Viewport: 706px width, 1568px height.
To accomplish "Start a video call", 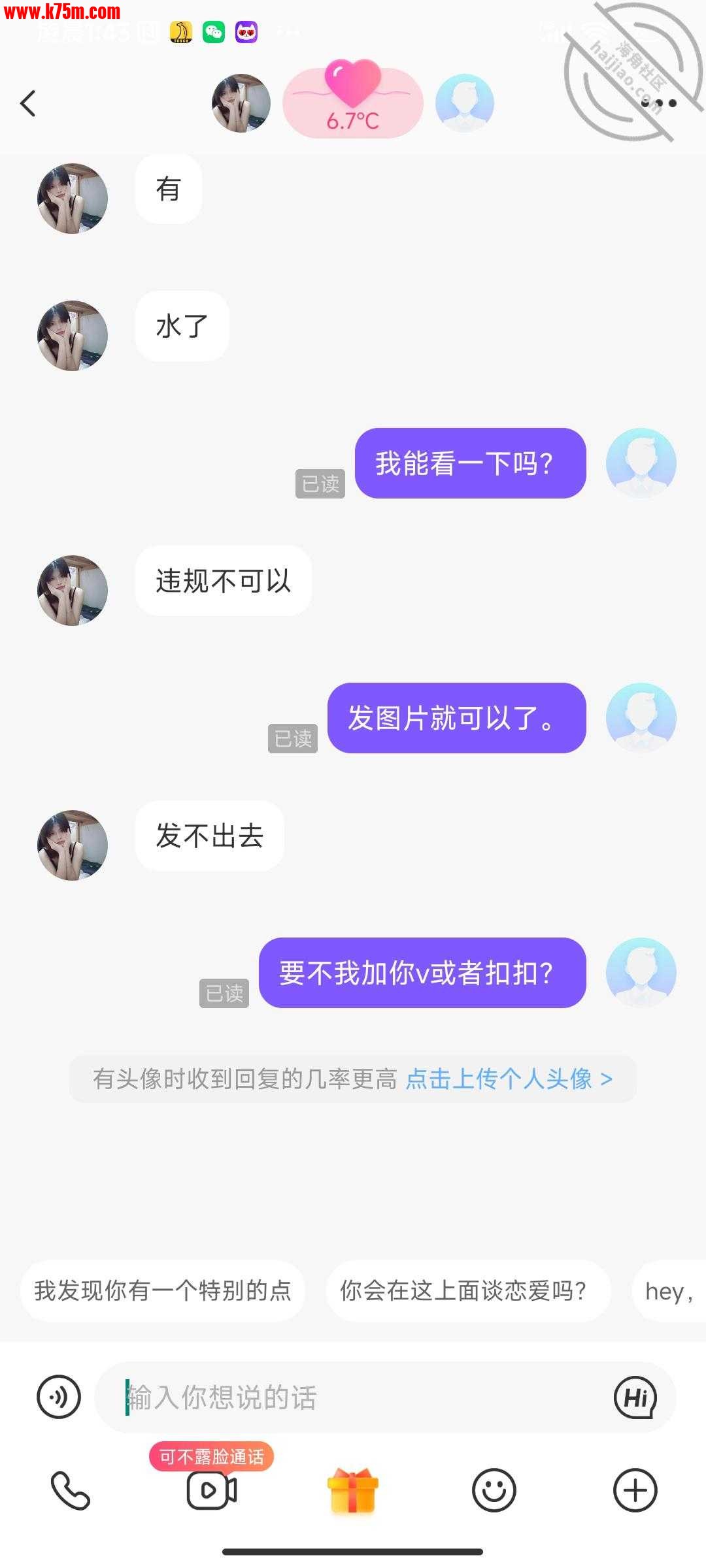I will pyautogui.click(x=212, y=1490).
